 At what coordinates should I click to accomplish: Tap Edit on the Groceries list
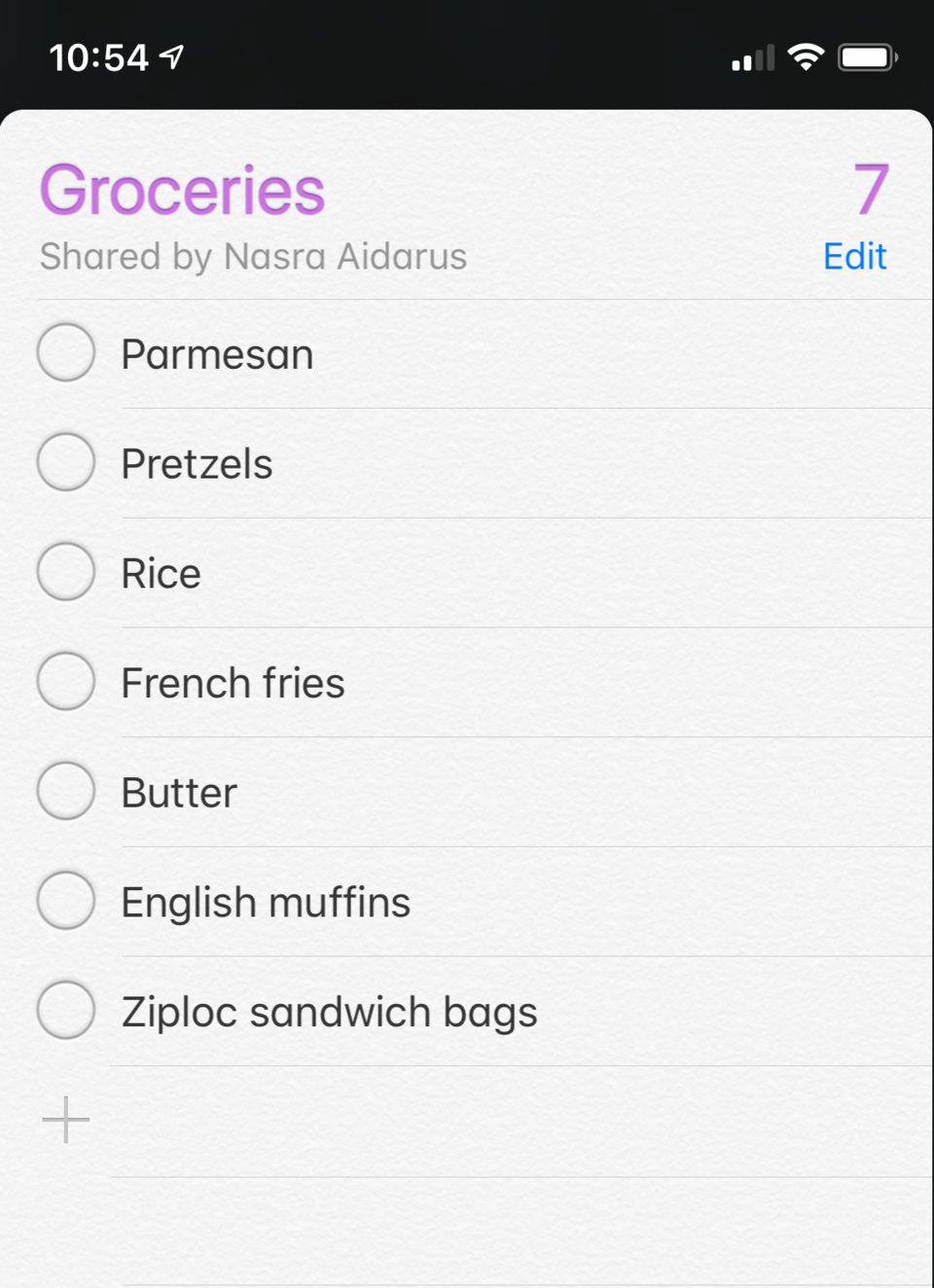click(x=854, y=257)
